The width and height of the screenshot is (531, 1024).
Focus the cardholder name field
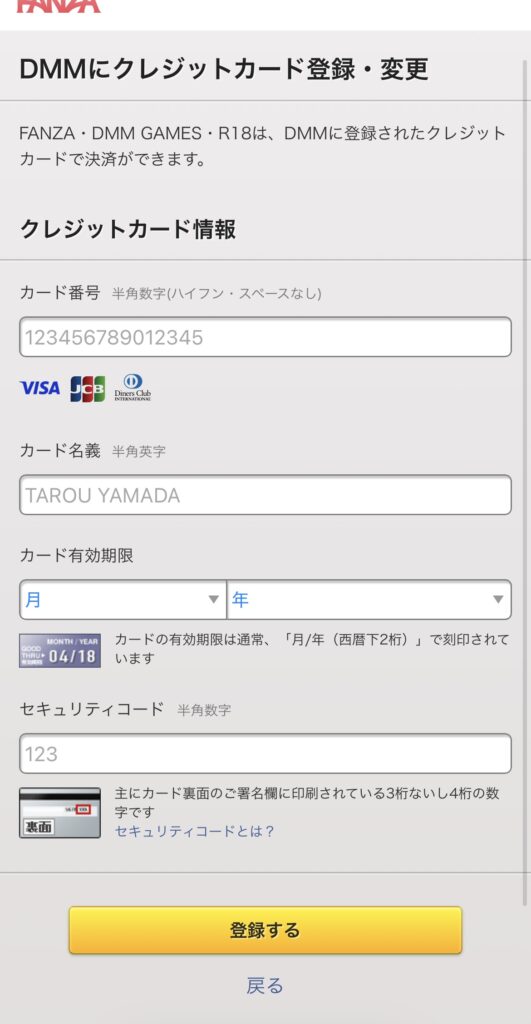[265, 495]
